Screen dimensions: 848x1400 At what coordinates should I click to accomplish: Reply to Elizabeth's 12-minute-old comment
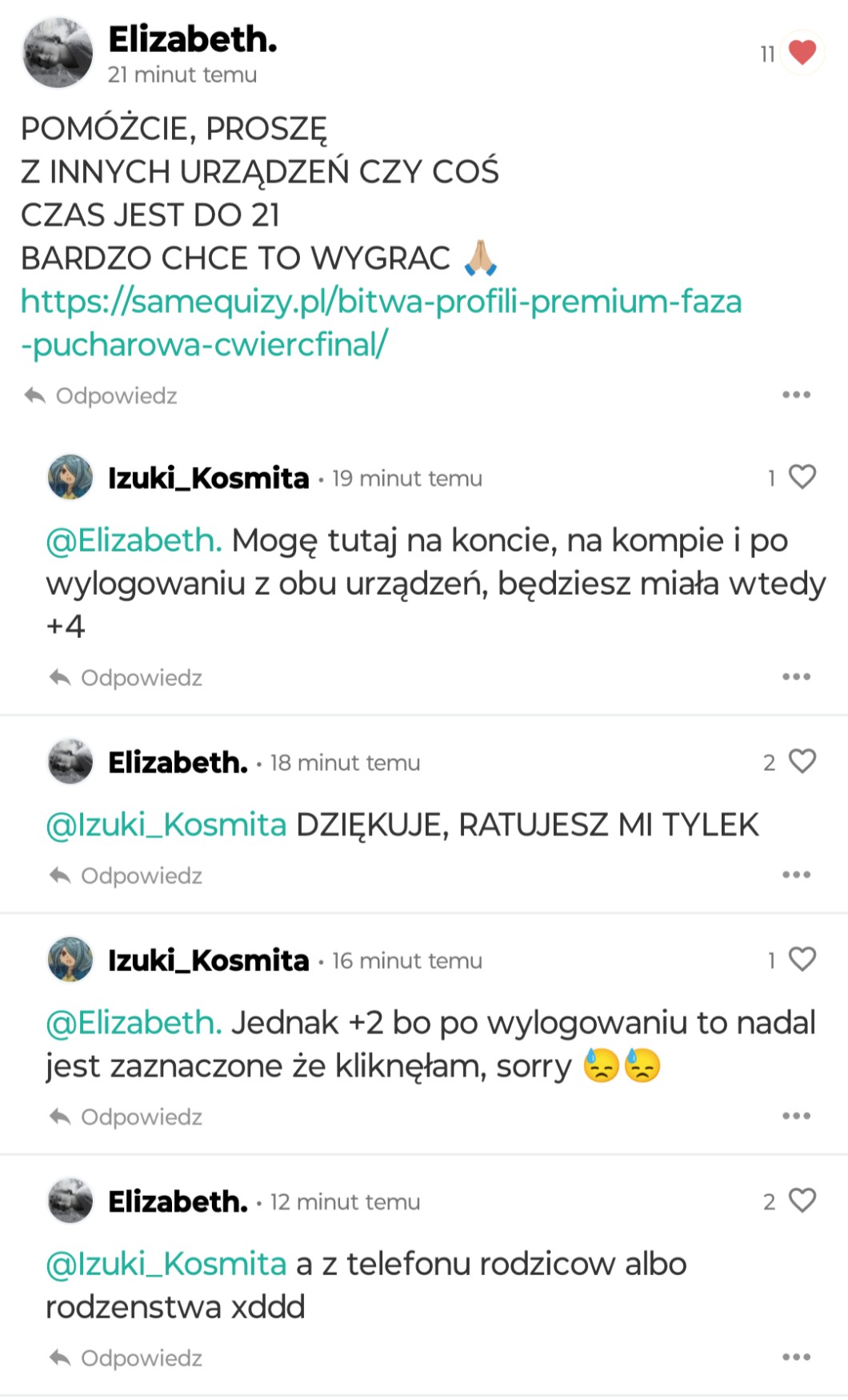coord(126,1358)
